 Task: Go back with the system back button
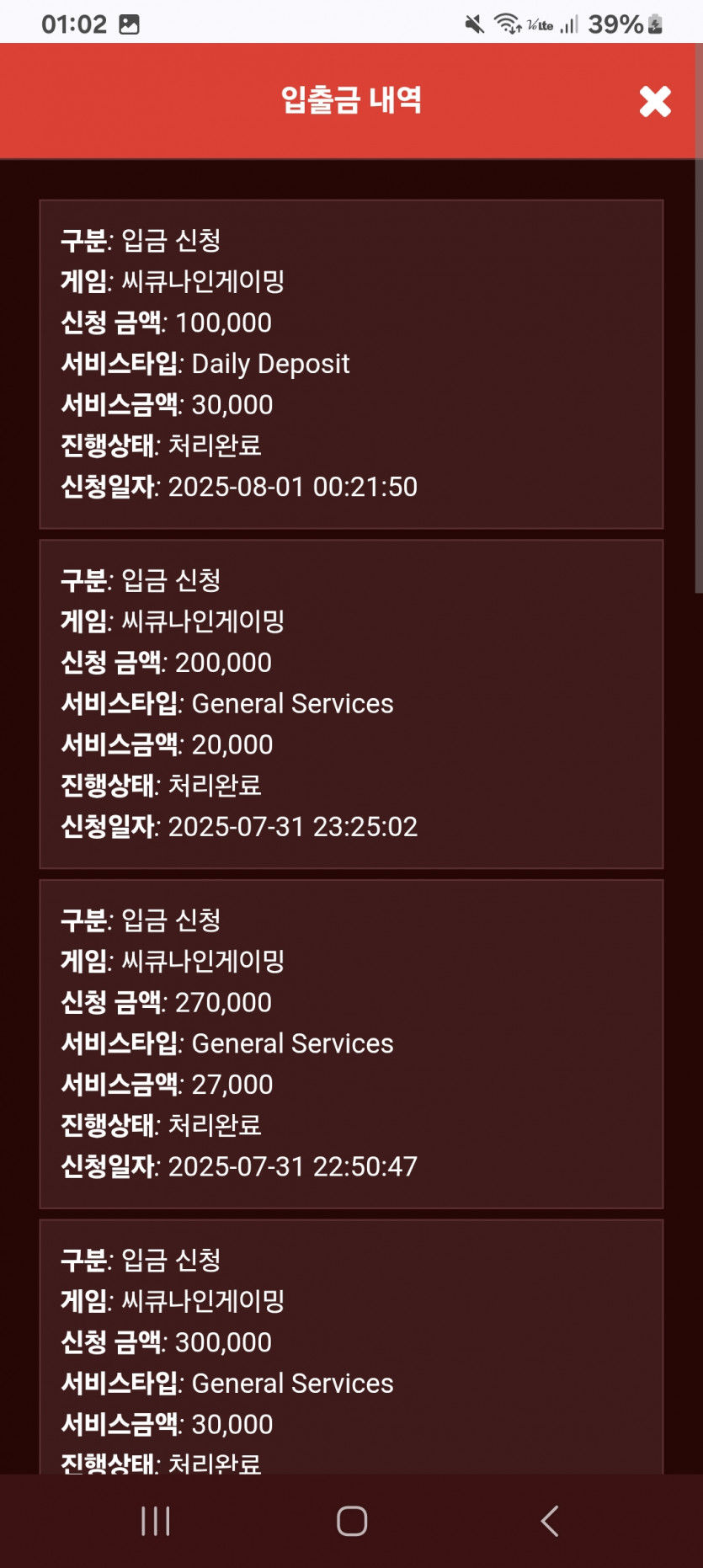pos(549,1521)
